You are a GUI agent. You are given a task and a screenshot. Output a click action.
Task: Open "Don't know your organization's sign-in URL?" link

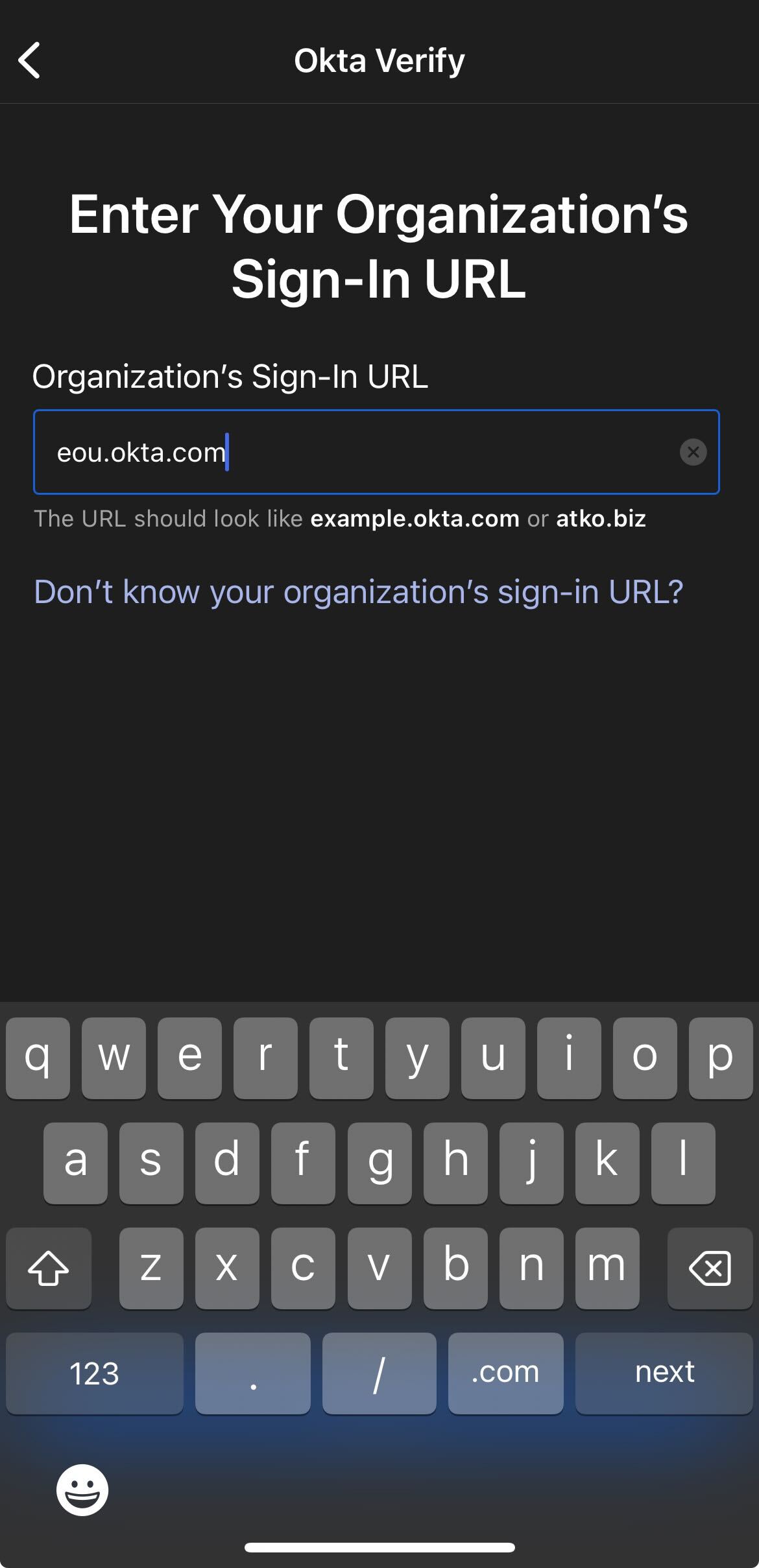(358, 591)
